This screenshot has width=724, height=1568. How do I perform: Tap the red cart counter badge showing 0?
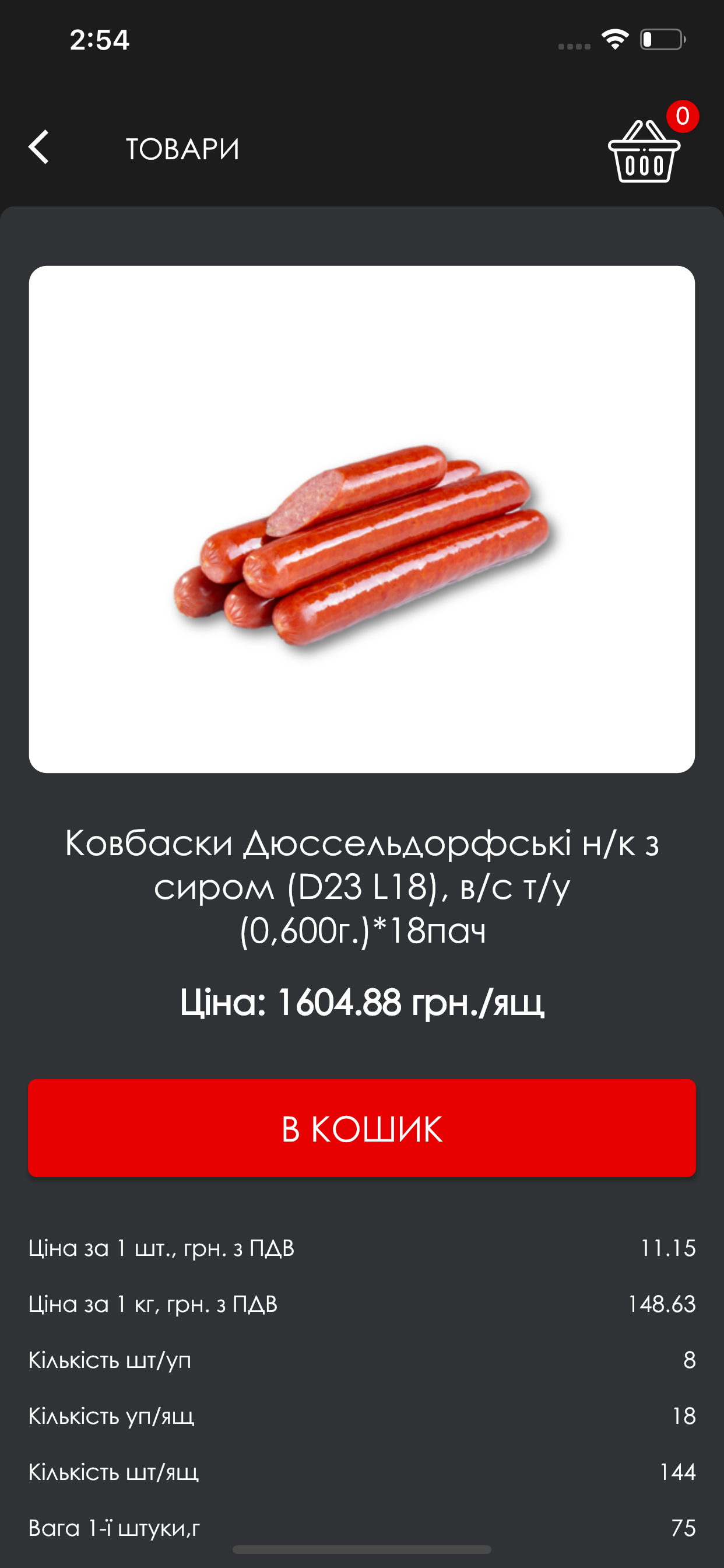[x=683, y=116]
